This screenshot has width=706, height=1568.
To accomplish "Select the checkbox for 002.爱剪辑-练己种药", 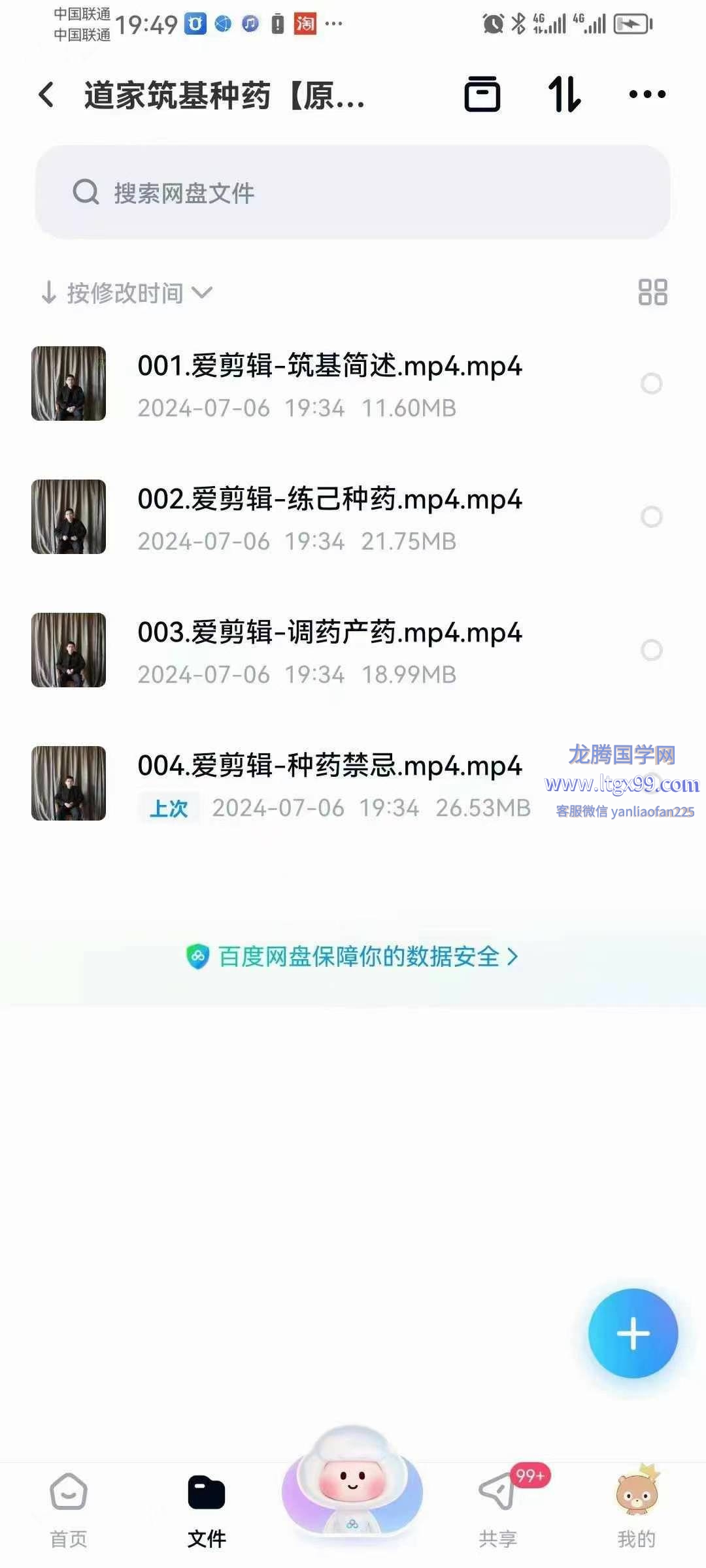I will [651, 517].
